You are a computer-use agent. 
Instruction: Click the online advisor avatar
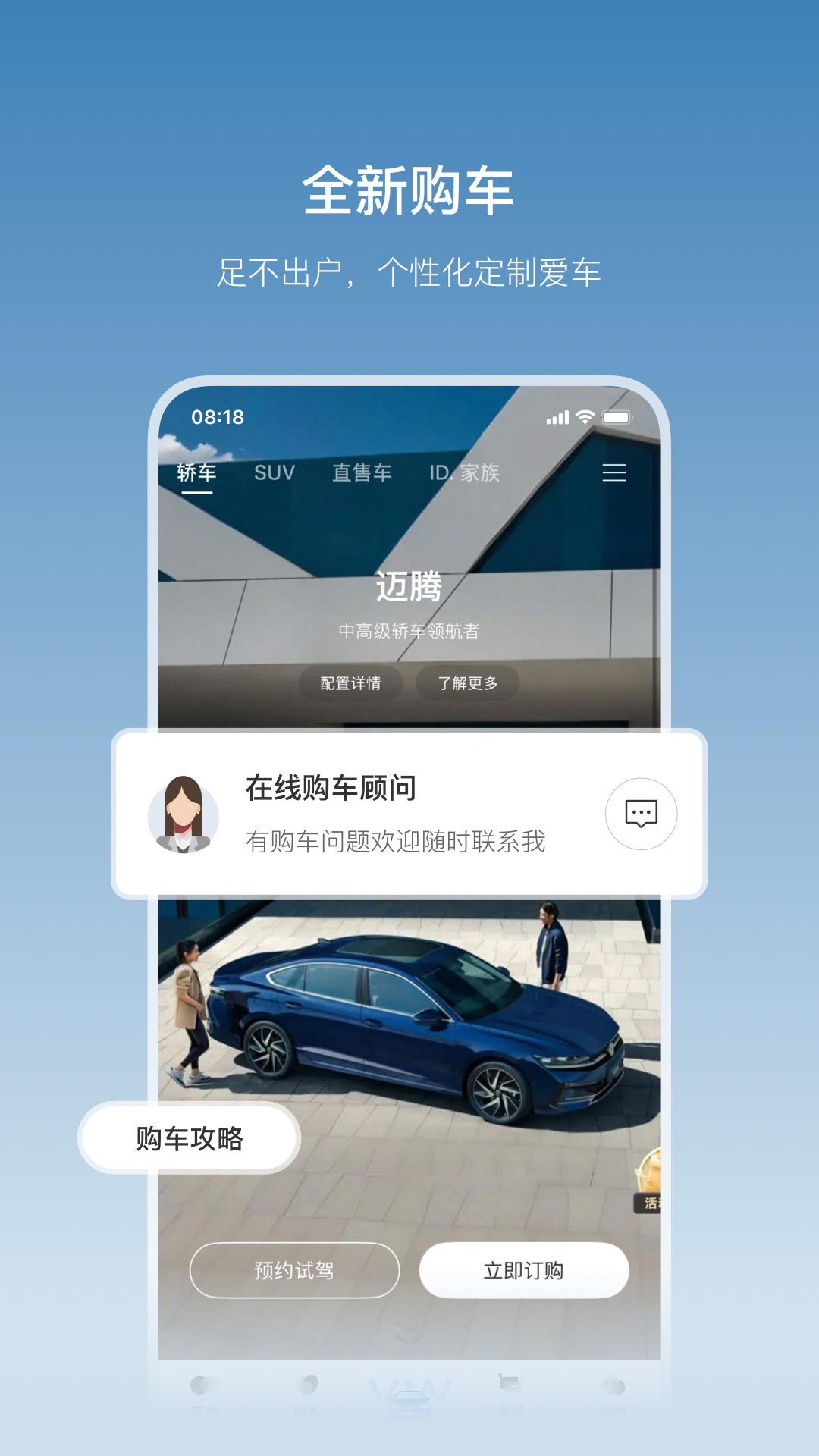coord(186,813)
